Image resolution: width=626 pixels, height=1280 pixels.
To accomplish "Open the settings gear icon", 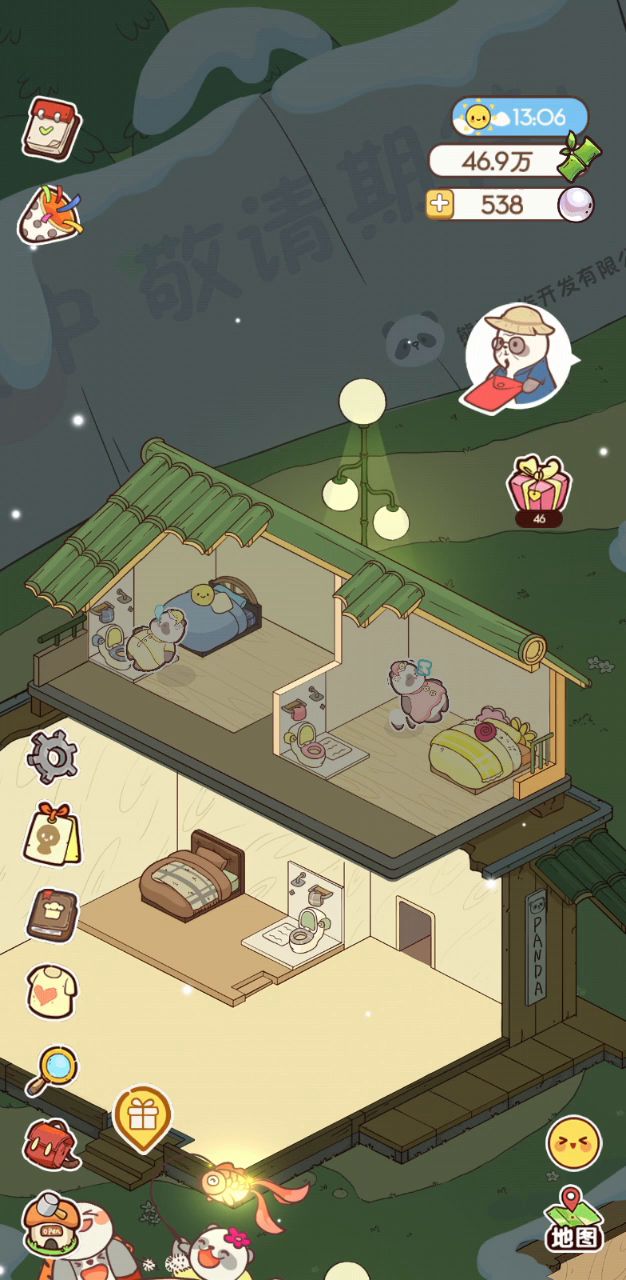I will tap(52, 757).
